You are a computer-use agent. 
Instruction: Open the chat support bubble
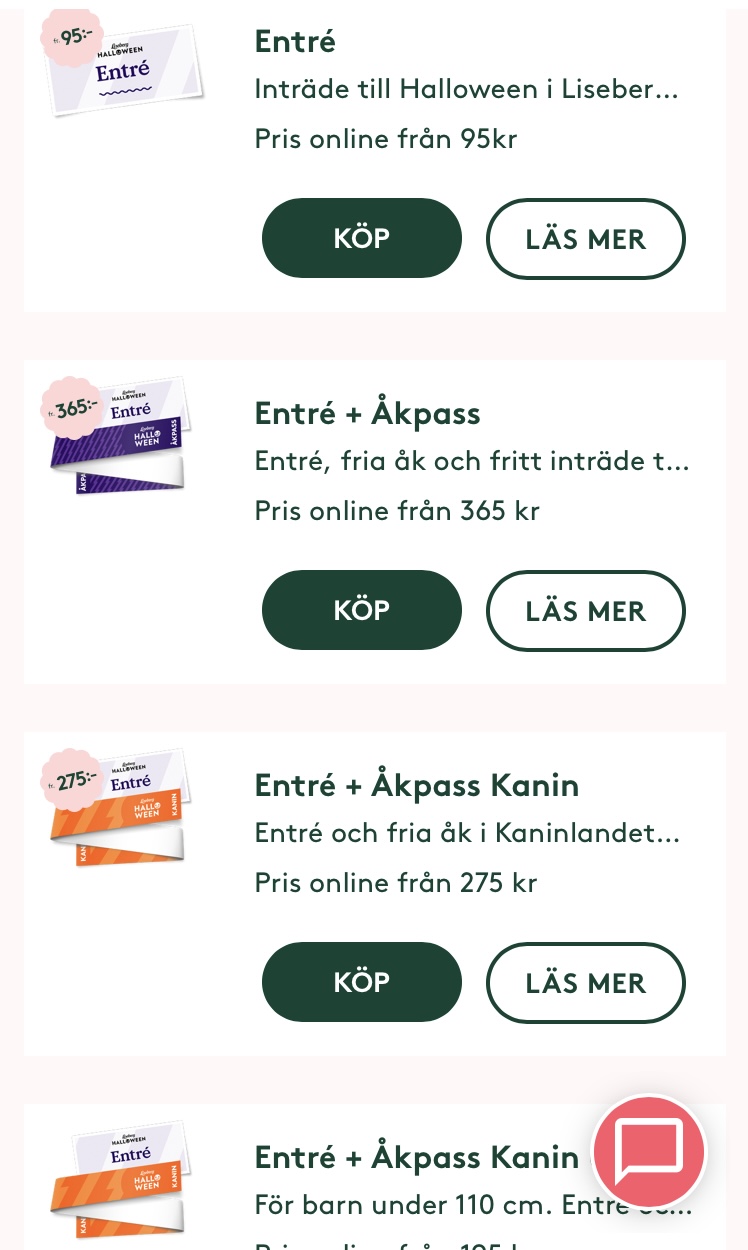(649, 1152)
